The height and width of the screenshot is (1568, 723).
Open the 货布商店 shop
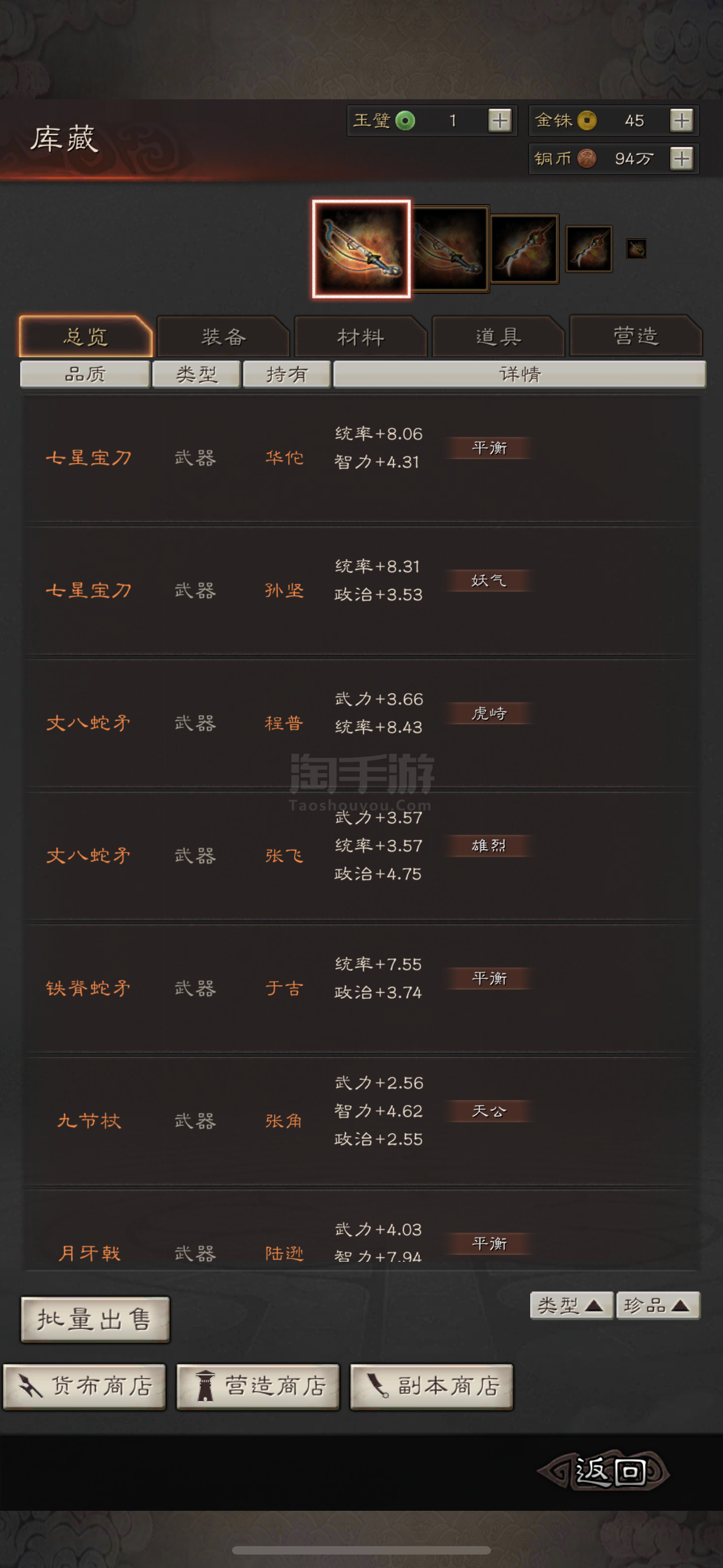pos(85,1386)
